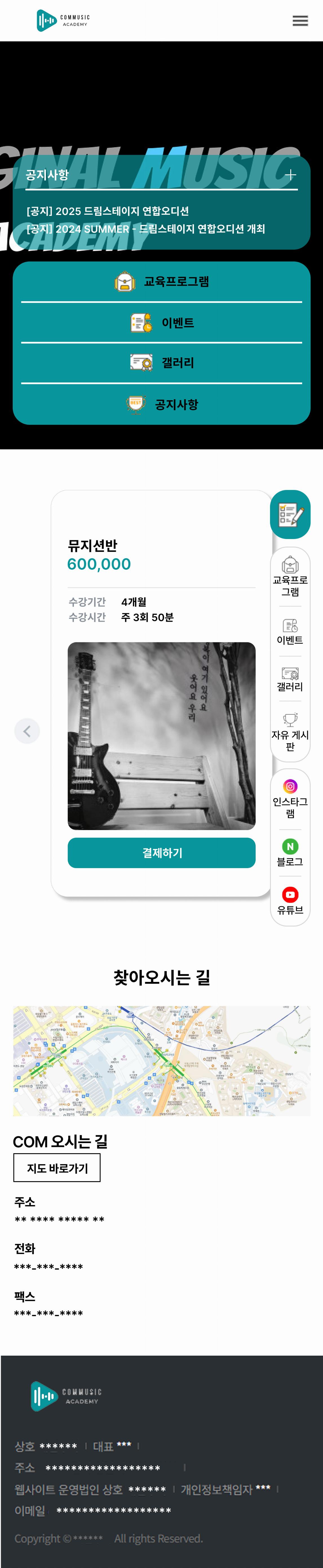Tap the 지도 바로가기 button
The width and height of the screenshot is (323, 1568).
tap(57, 1168)
